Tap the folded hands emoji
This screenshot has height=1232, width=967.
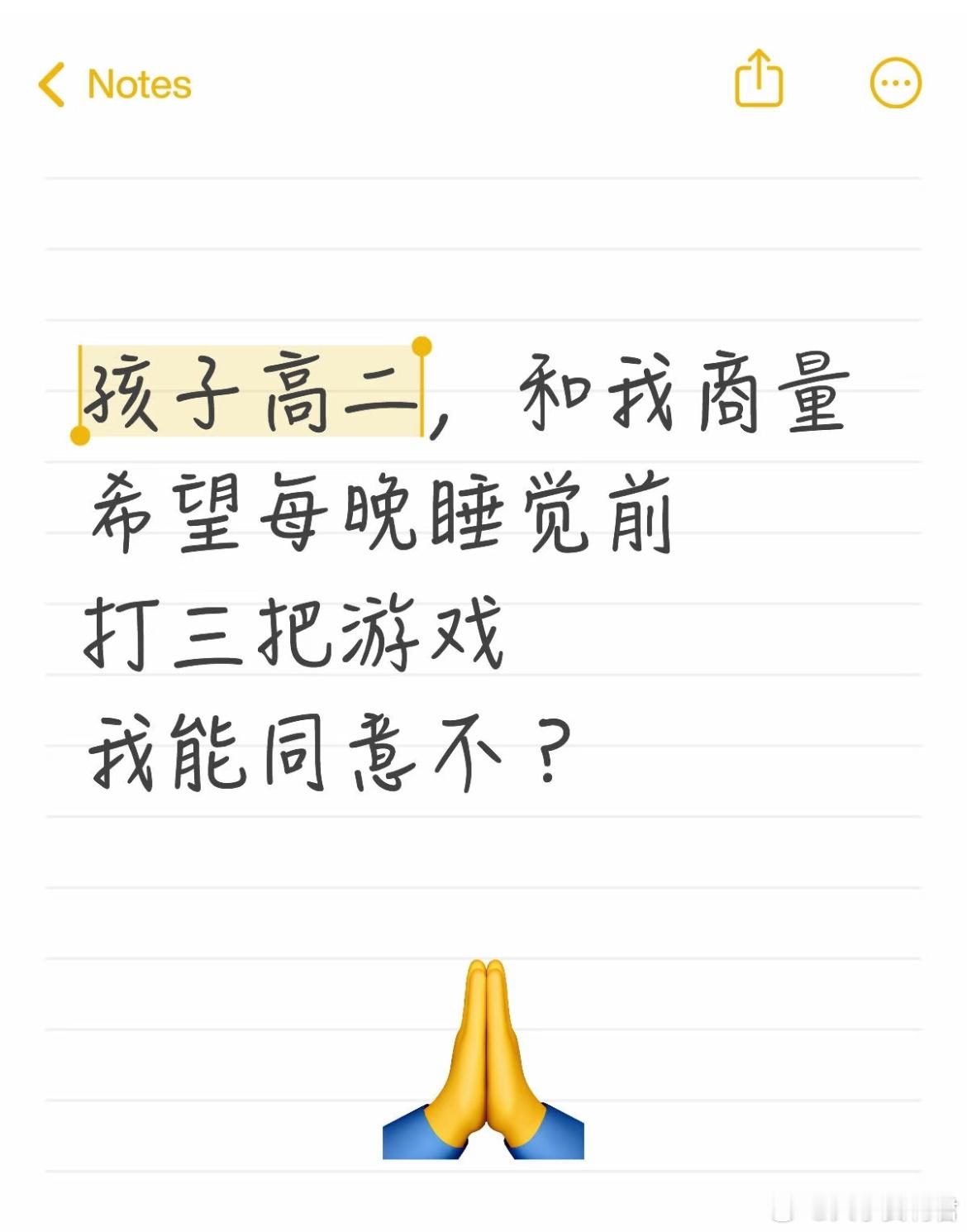(482, 1075)
